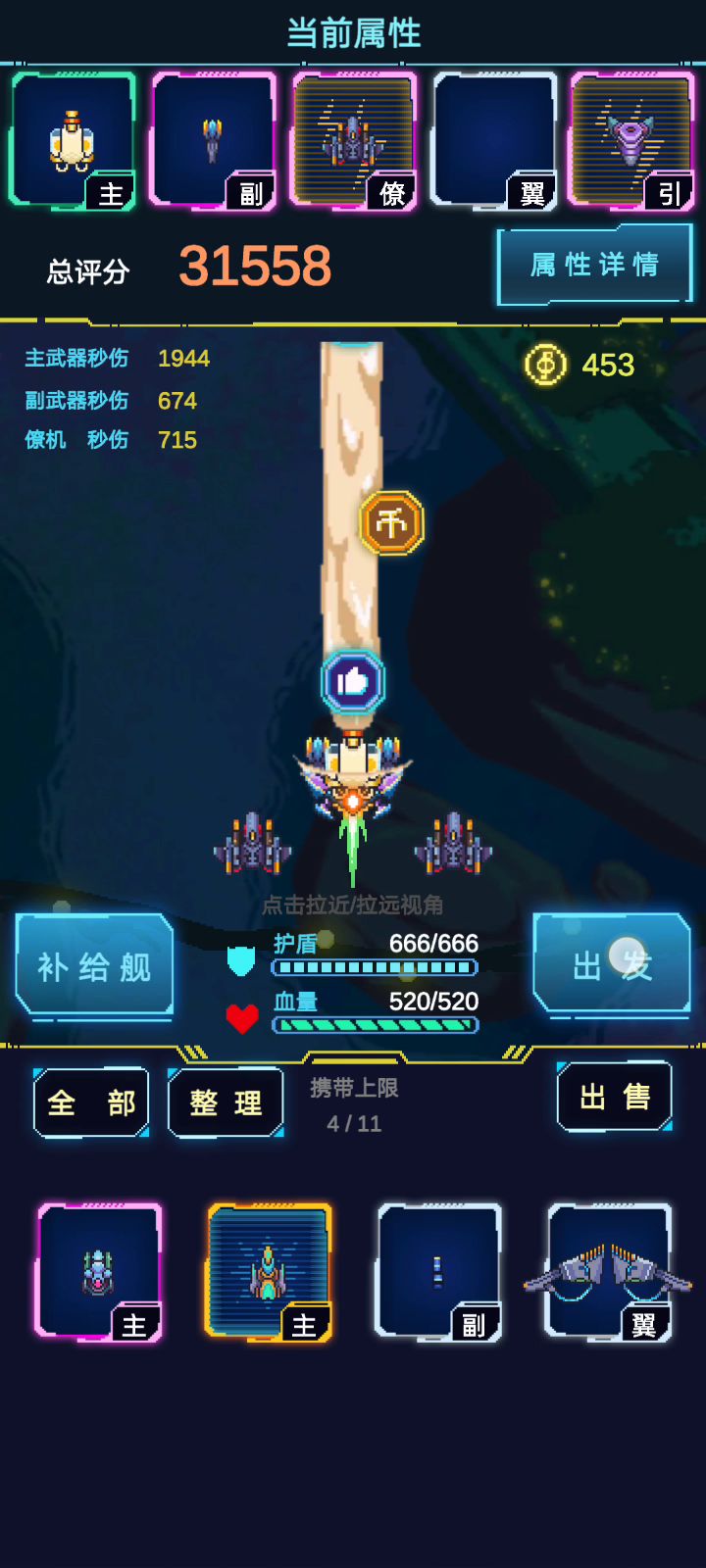Select the equipped 引 engine slot
The image size is (706, 1568).
632,141
